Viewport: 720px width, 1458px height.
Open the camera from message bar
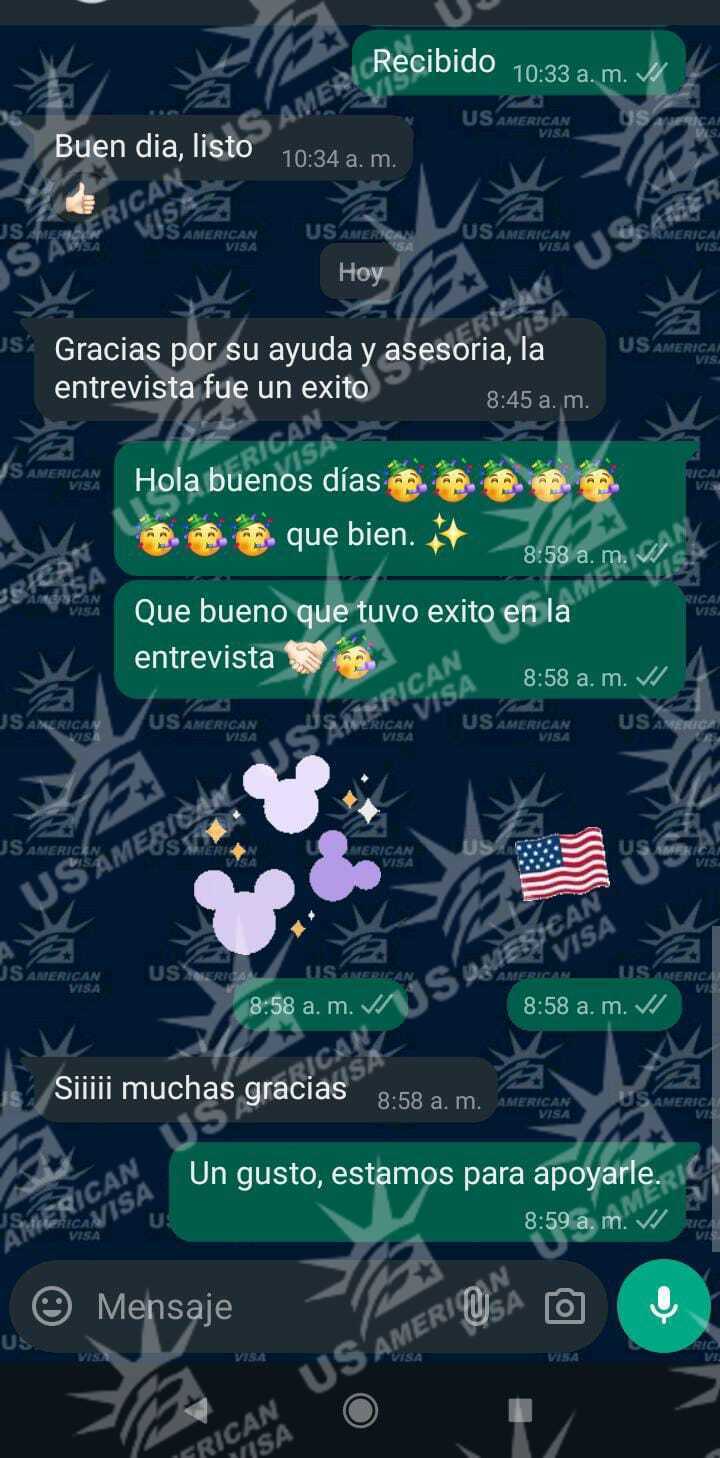[x=564, y=1306]
